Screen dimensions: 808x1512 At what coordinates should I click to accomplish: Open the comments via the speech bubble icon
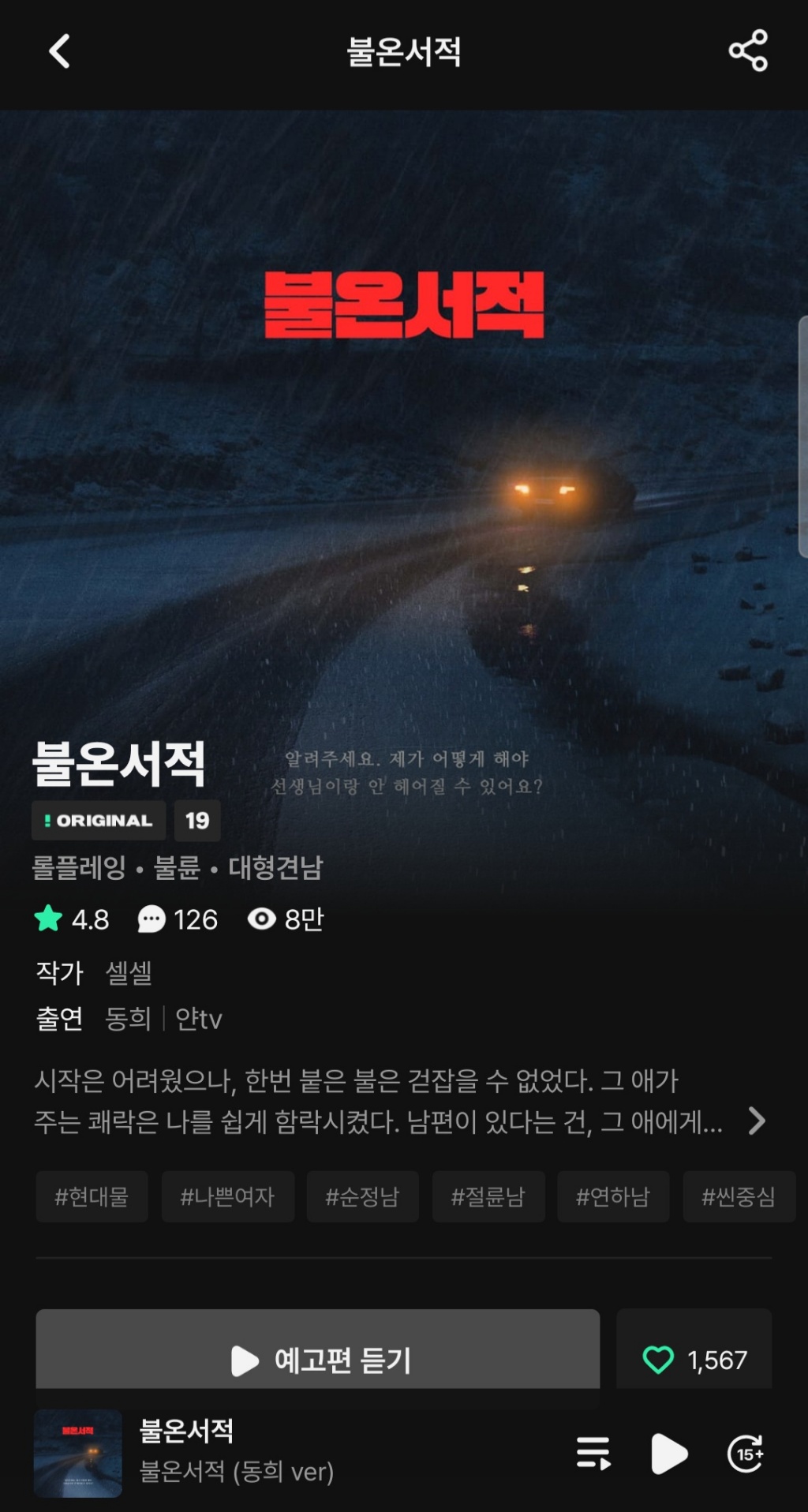pos(153,919)
